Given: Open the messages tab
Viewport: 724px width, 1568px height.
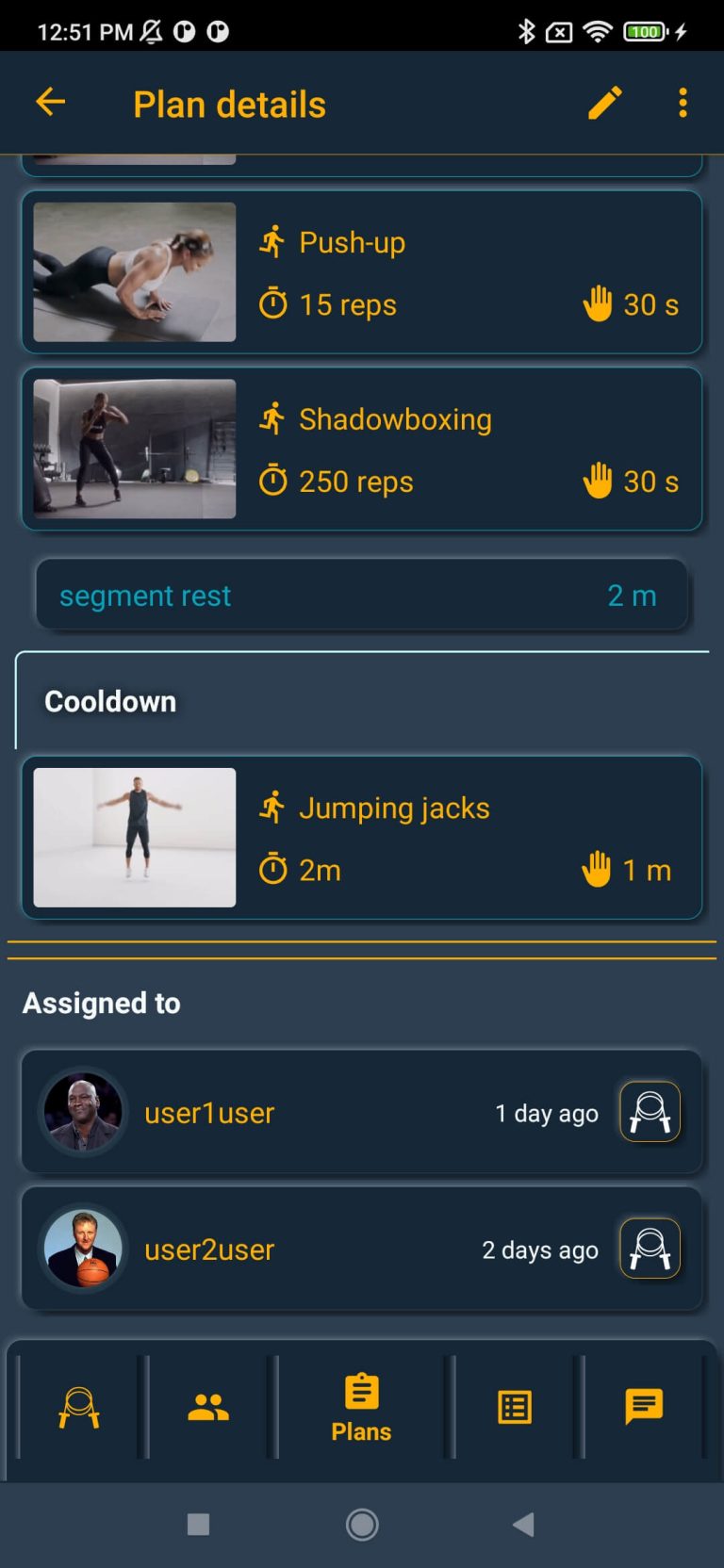Looking at the screenshot, I should click(644, 1408).
